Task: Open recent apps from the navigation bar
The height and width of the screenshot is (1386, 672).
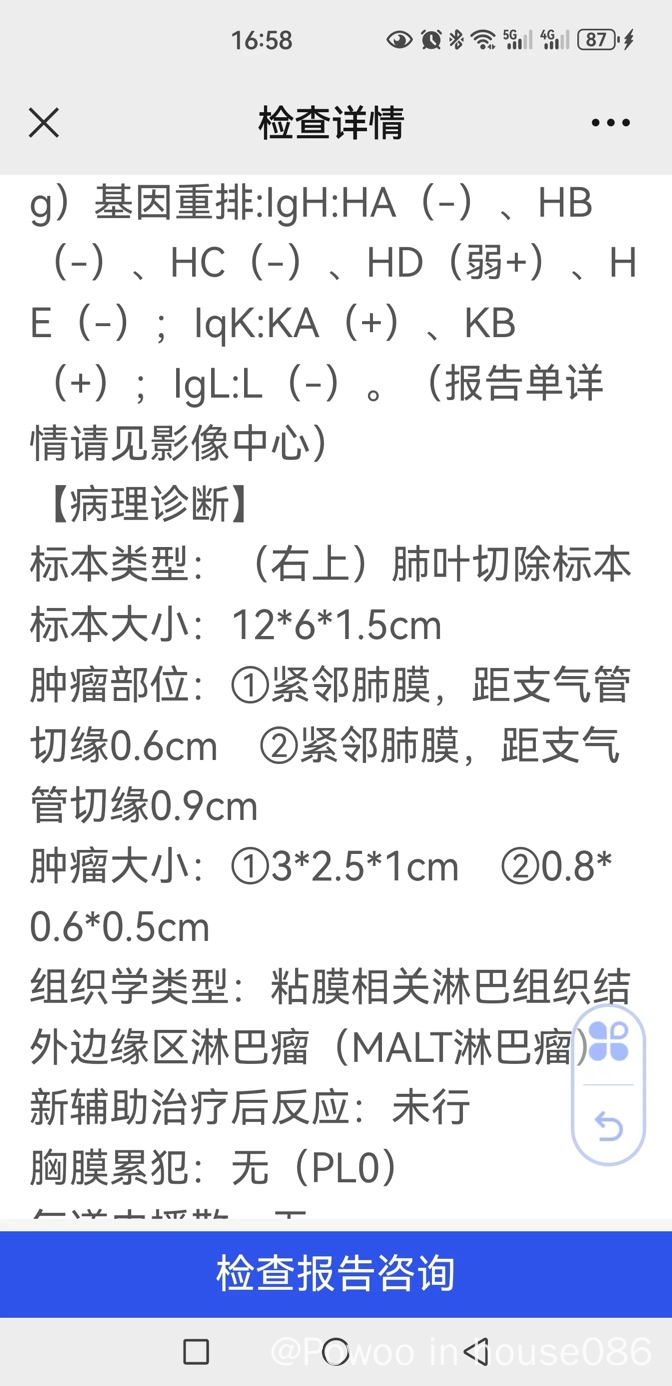Action: pos(197,1352)
